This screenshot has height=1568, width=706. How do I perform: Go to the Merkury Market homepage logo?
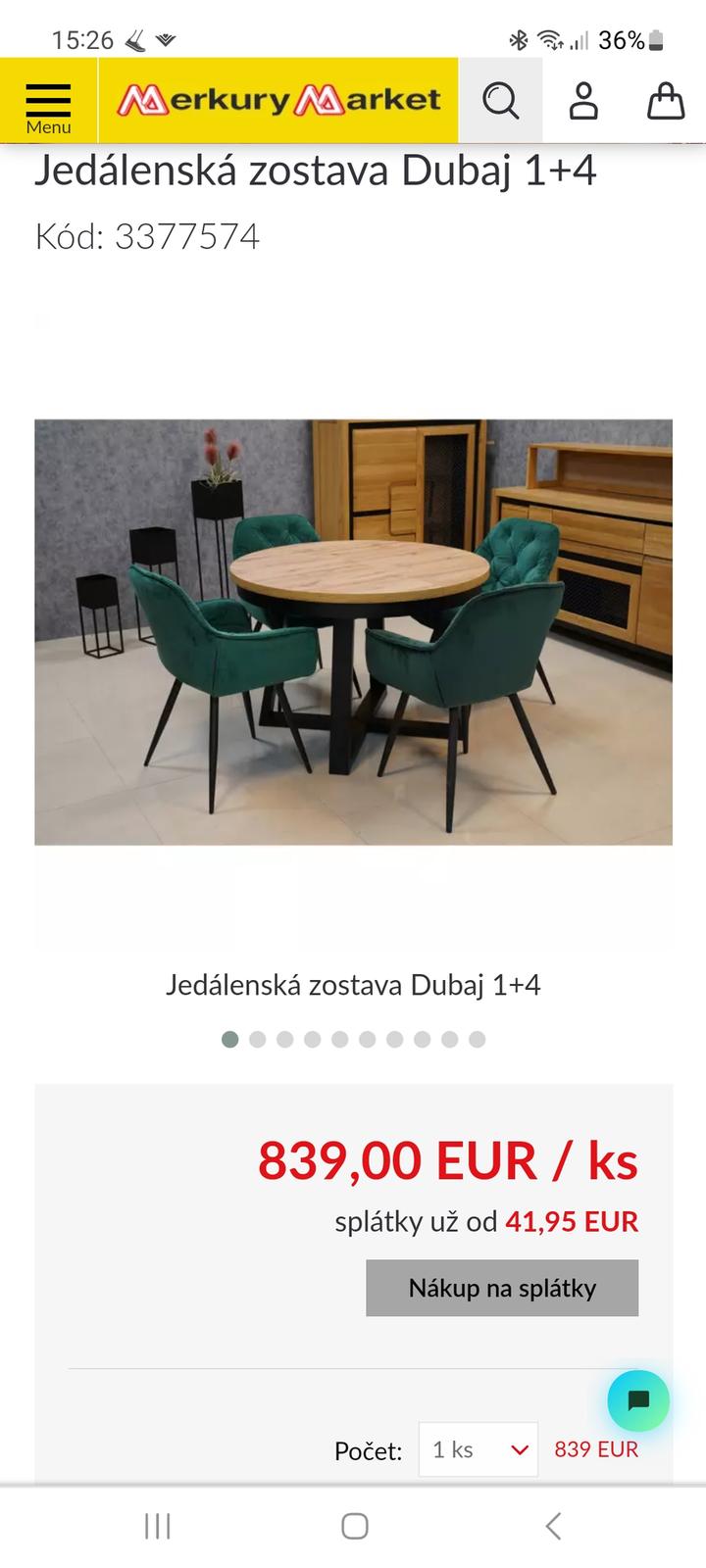pyautogui.click(x=278, y=100)
